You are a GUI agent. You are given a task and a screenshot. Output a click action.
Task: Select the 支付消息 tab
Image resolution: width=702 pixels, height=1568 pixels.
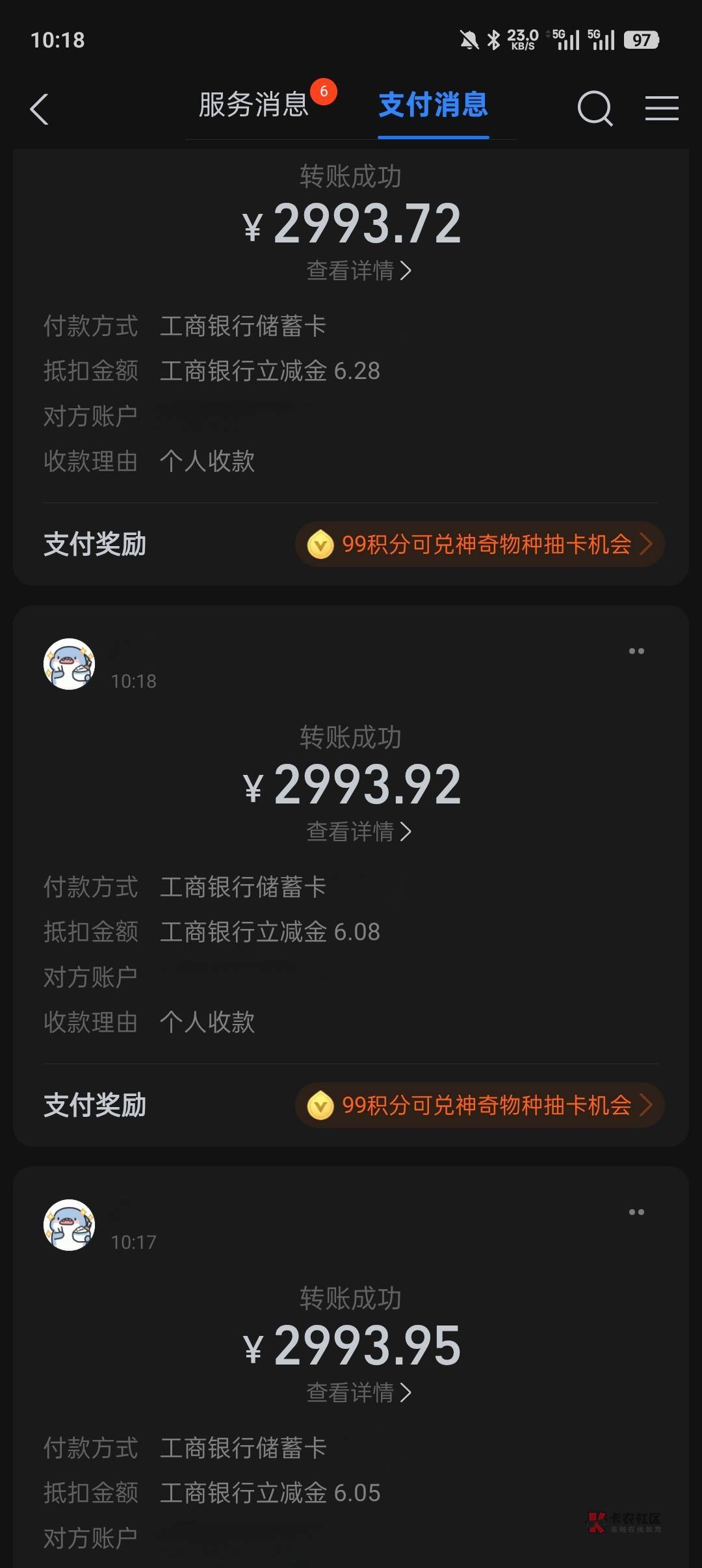[x=434, y=105]
